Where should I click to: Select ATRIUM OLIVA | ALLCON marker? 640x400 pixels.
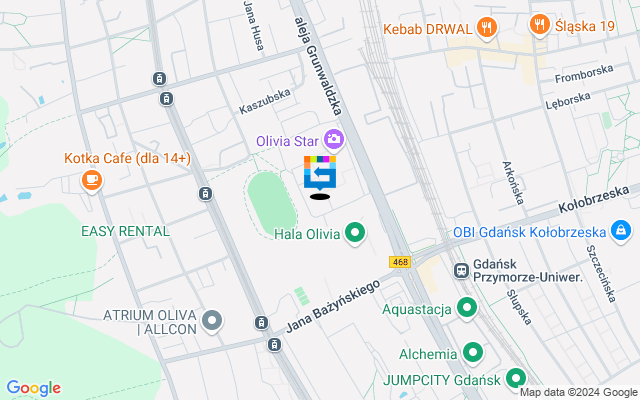(x=211, y=321)
